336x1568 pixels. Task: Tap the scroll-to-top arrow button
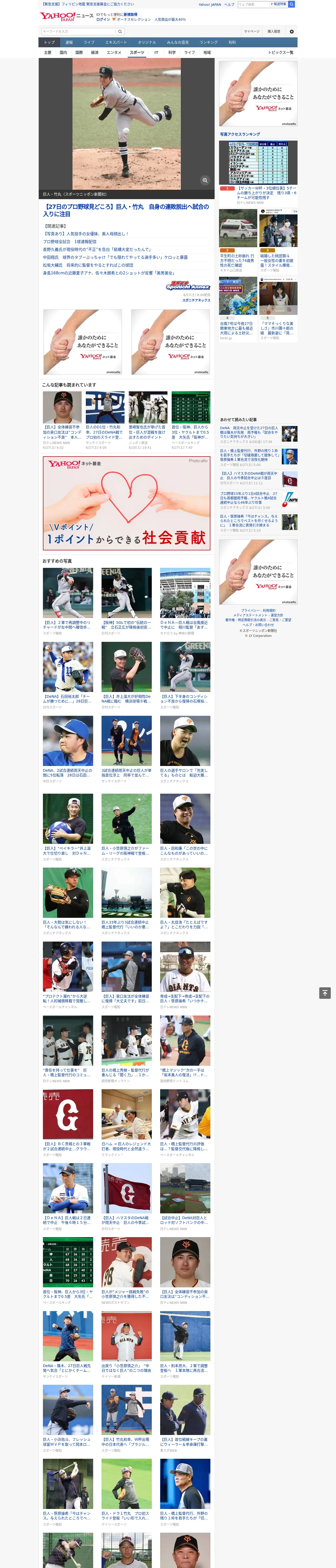pos(325,993)
